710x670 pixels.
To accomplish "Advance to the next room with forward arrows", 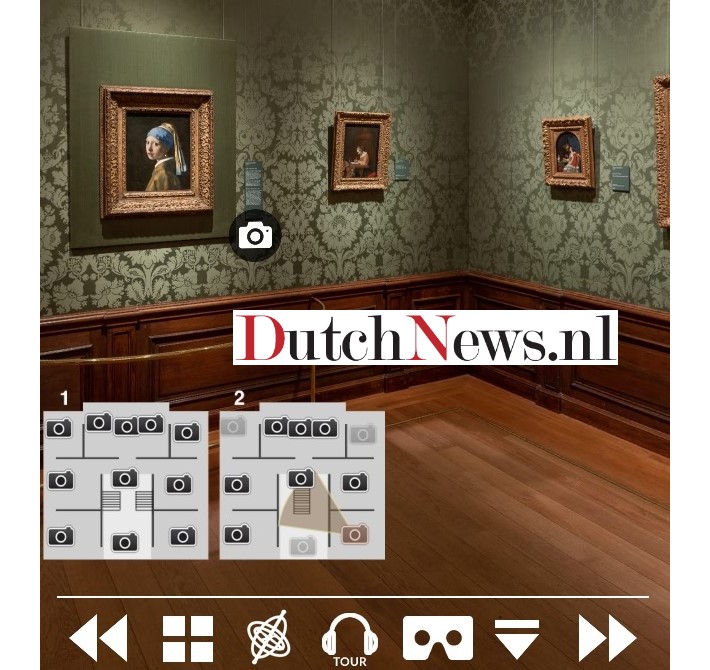I will tap(607, 637).
